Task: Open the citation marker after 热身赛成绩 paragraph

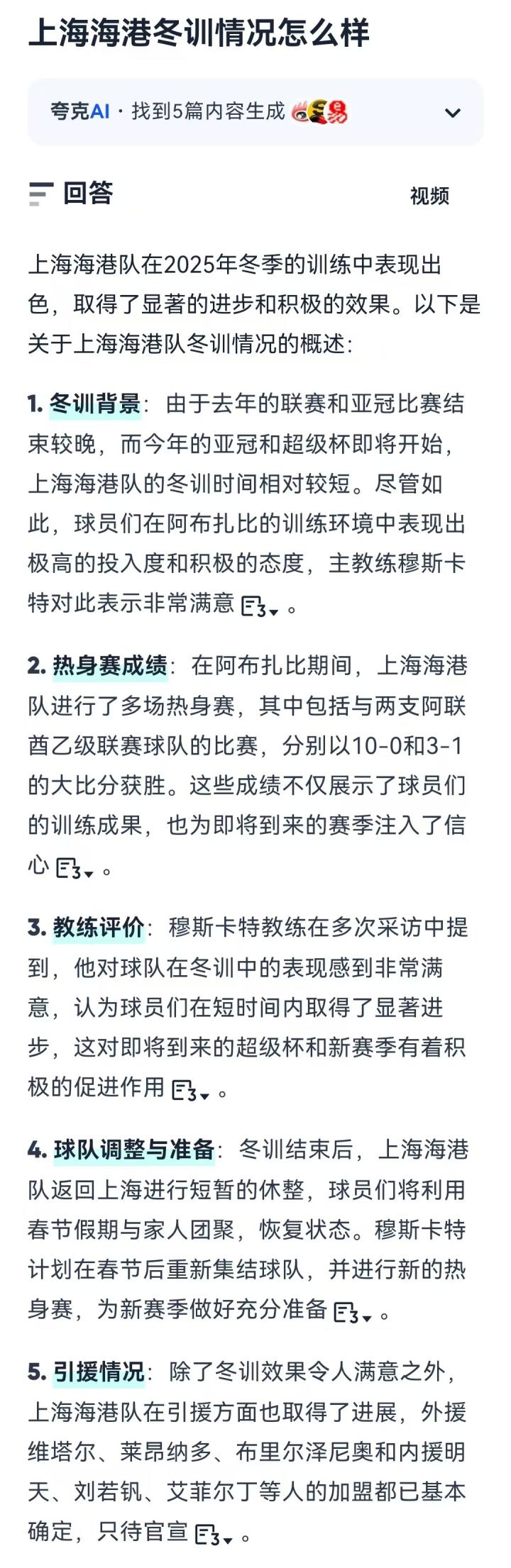Action: point(74,869)
